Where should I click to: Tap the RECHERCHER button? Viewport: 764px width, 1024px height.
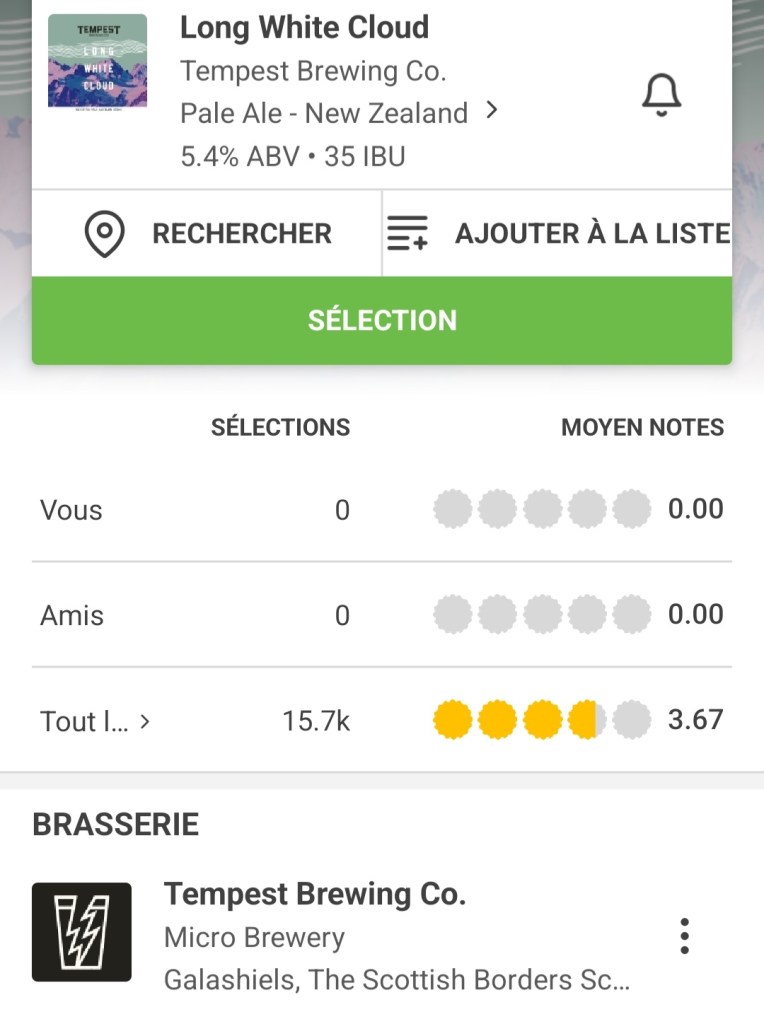pos(207,233)
